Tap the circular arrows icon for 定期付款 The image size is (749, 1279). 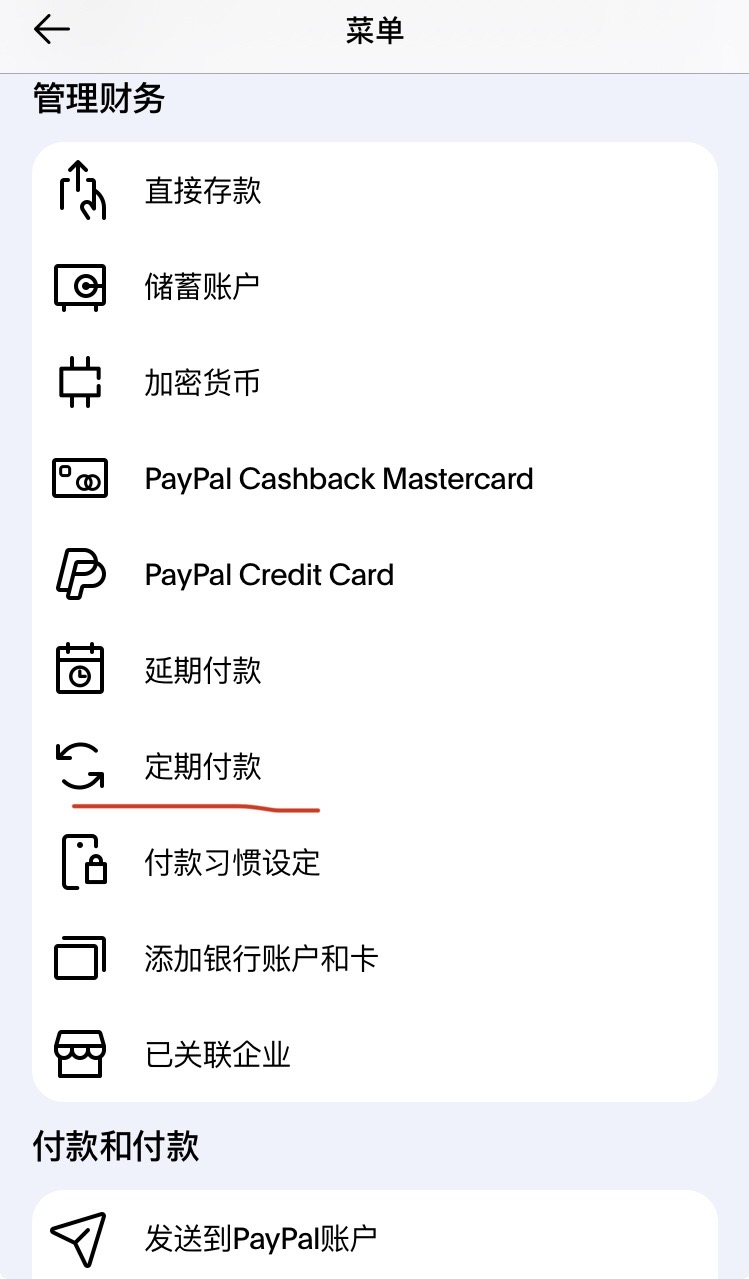80,766
